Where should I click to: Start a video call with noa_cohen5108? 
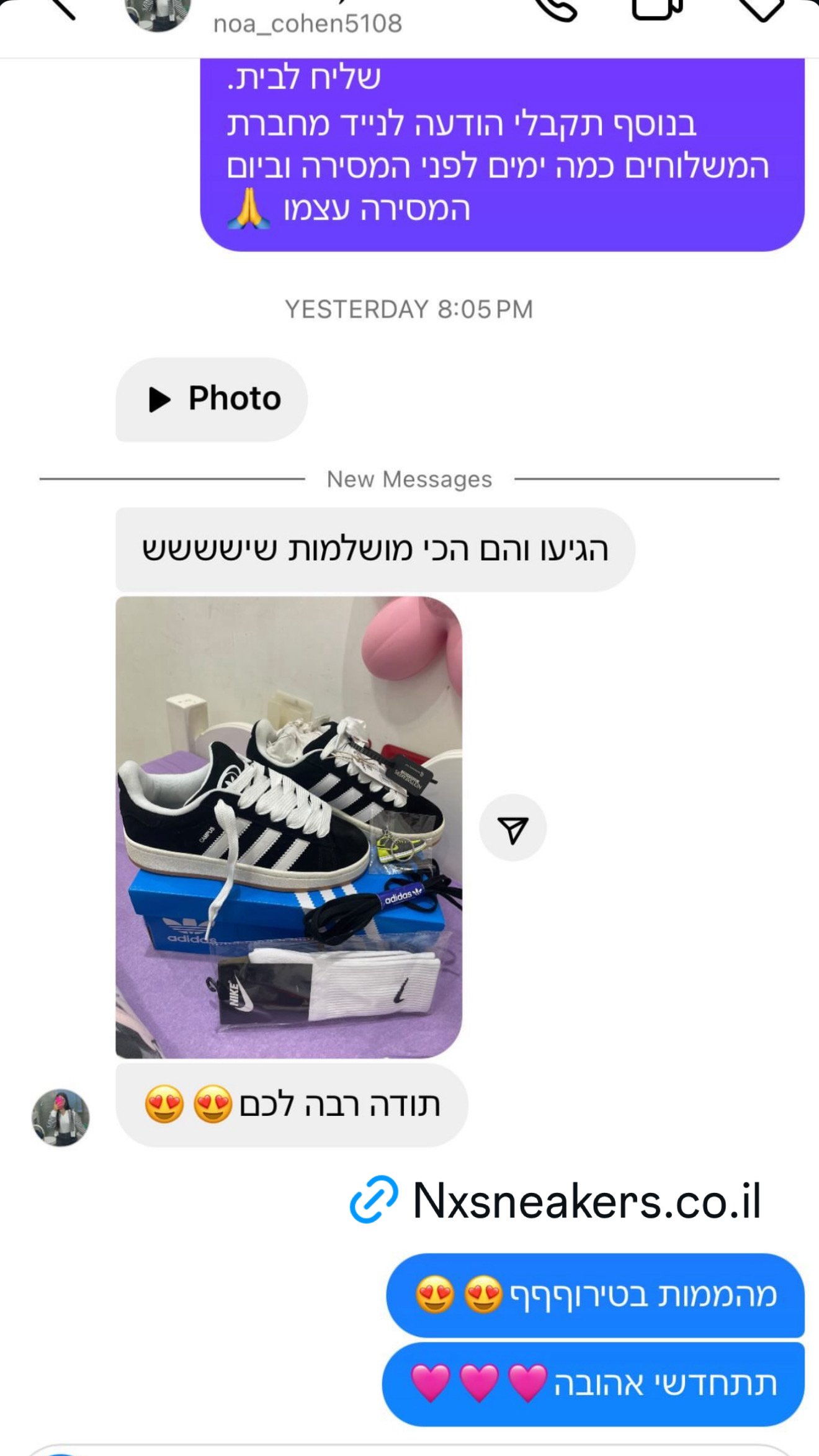tap(656, 10)
